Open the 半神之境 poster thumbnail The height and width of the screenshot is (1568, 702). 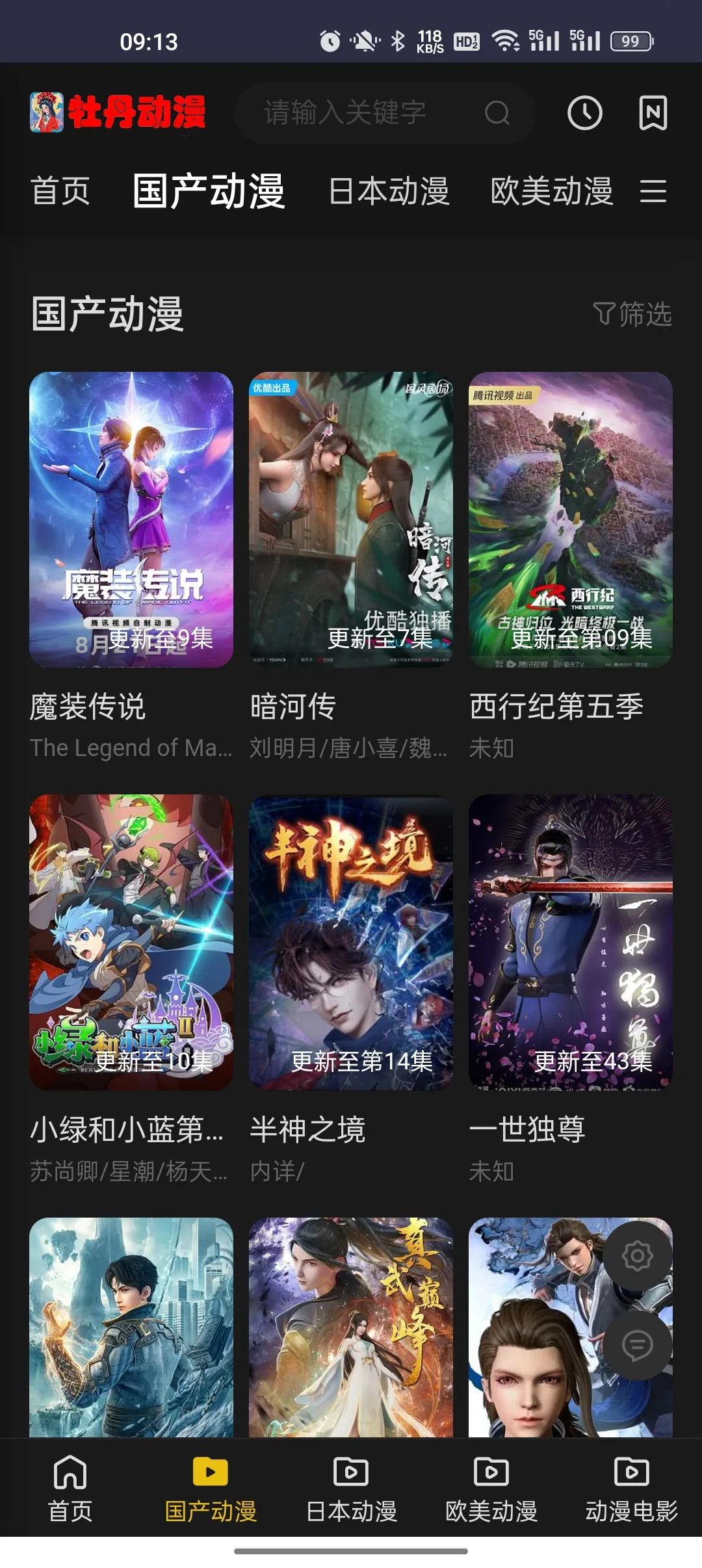[351, 939]
